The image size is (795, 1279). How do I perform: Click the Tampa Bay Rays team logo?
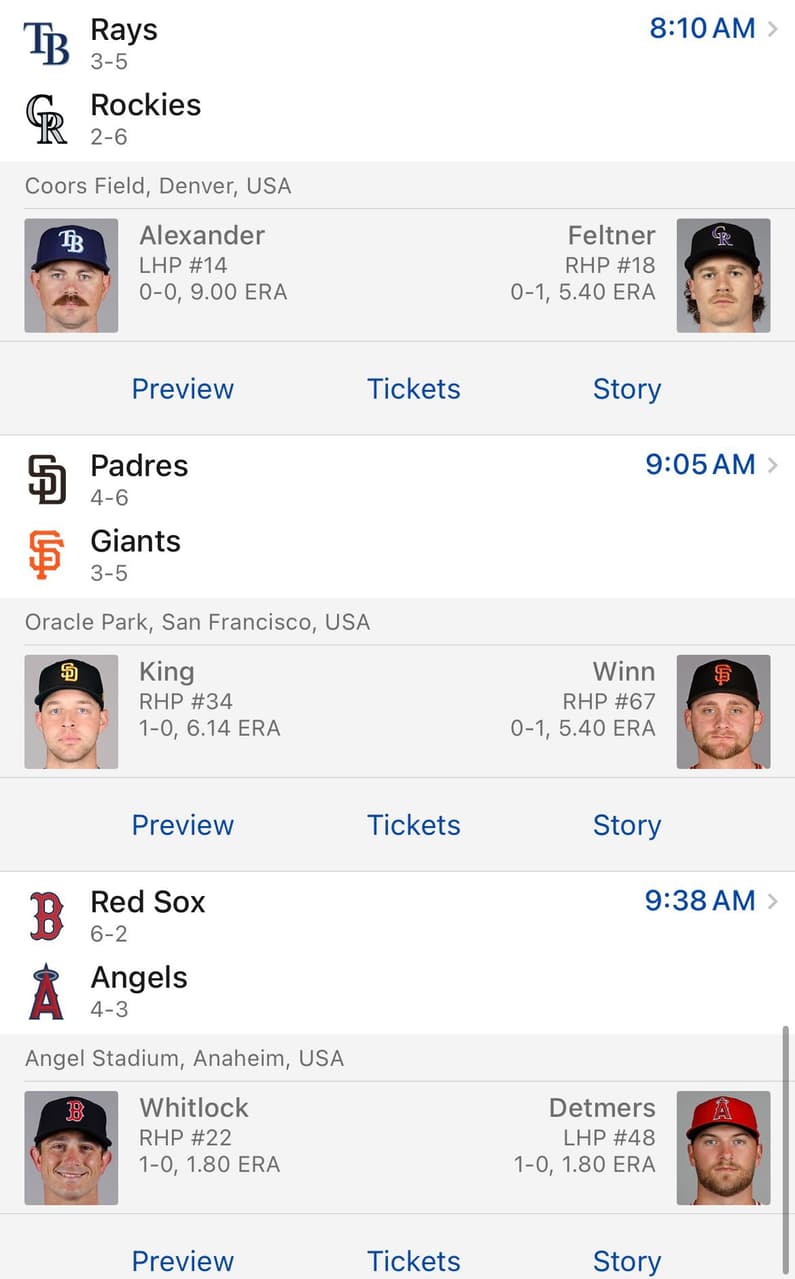pos(48,40)
